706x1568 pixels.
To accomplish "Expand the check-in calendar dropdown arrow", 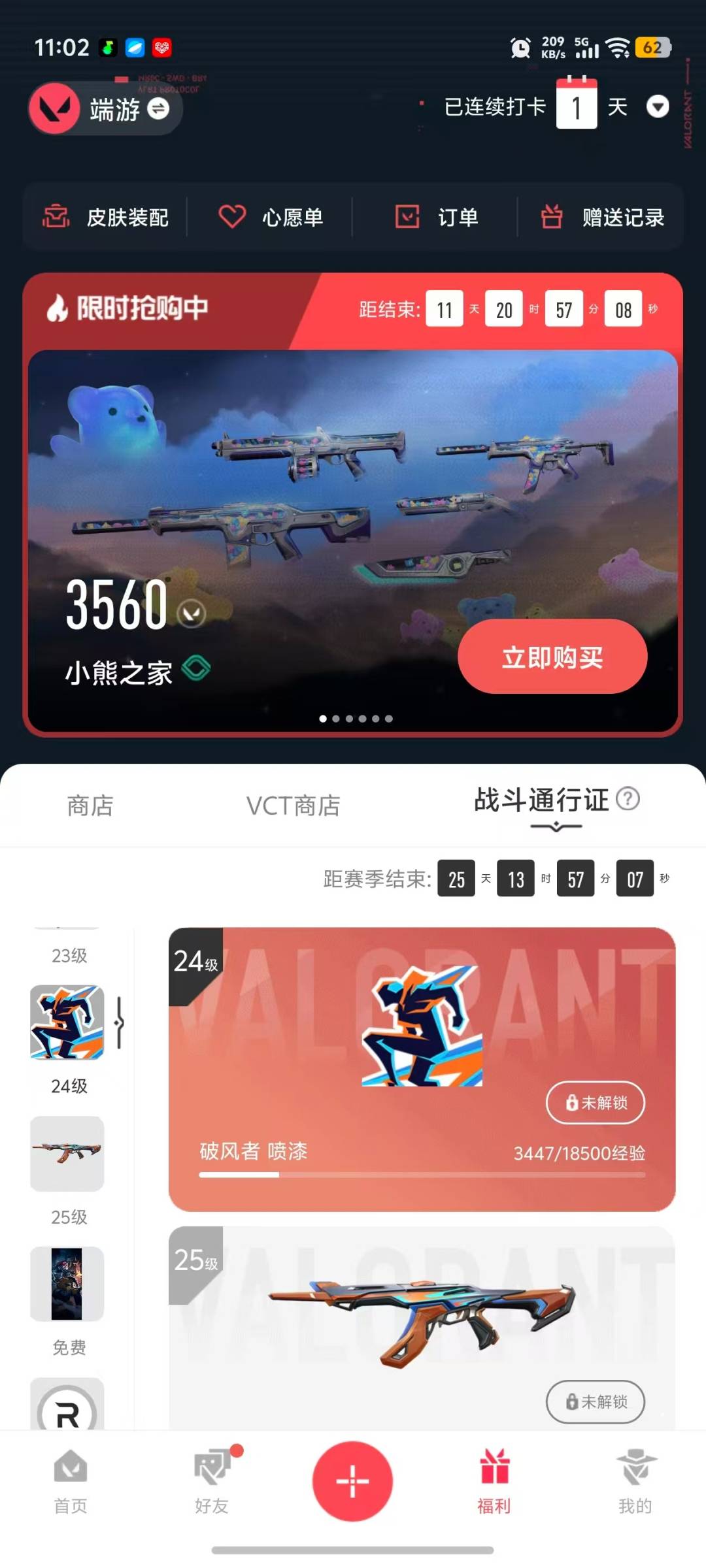I will pyautogui.click(x=658, y=106).
